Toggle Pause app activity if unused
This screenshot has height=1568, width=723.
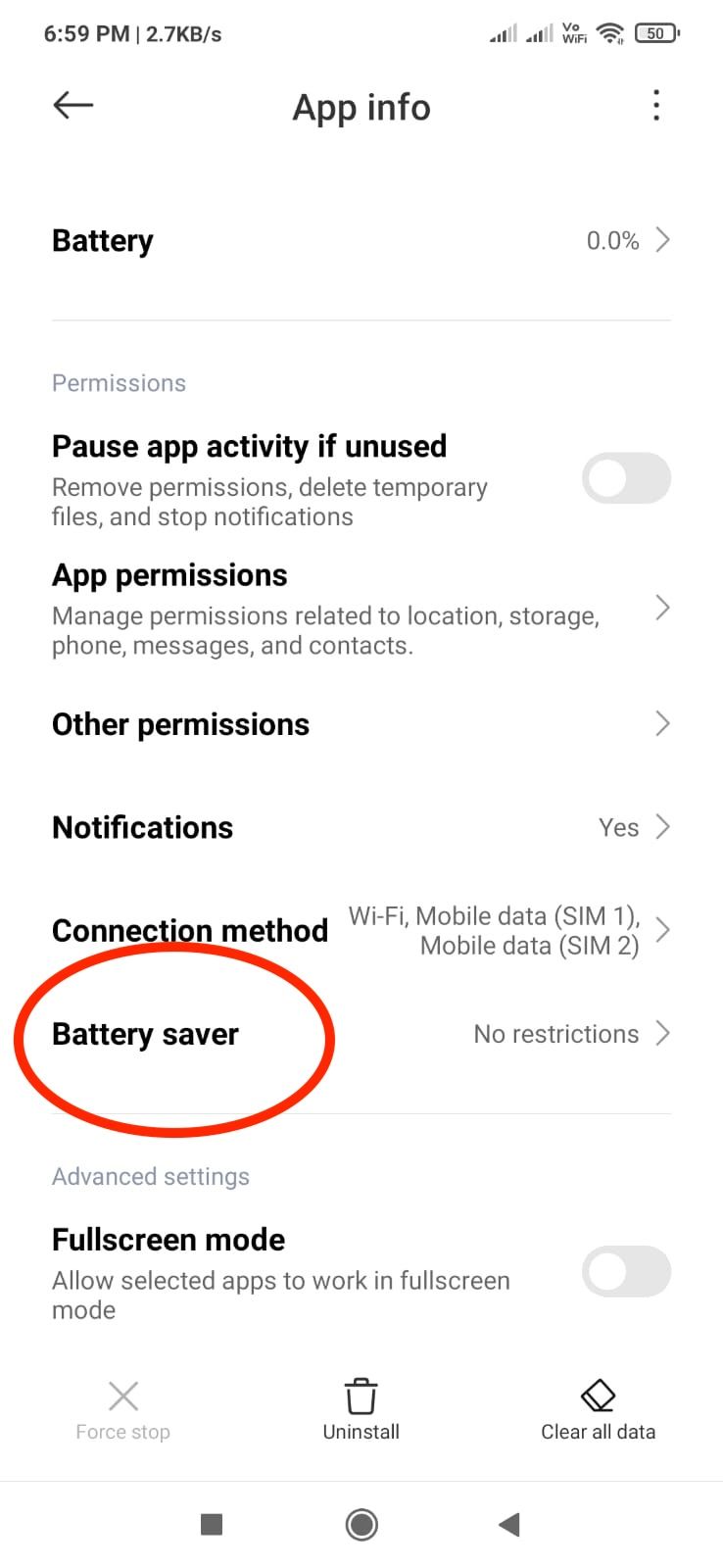pos(626,478)
